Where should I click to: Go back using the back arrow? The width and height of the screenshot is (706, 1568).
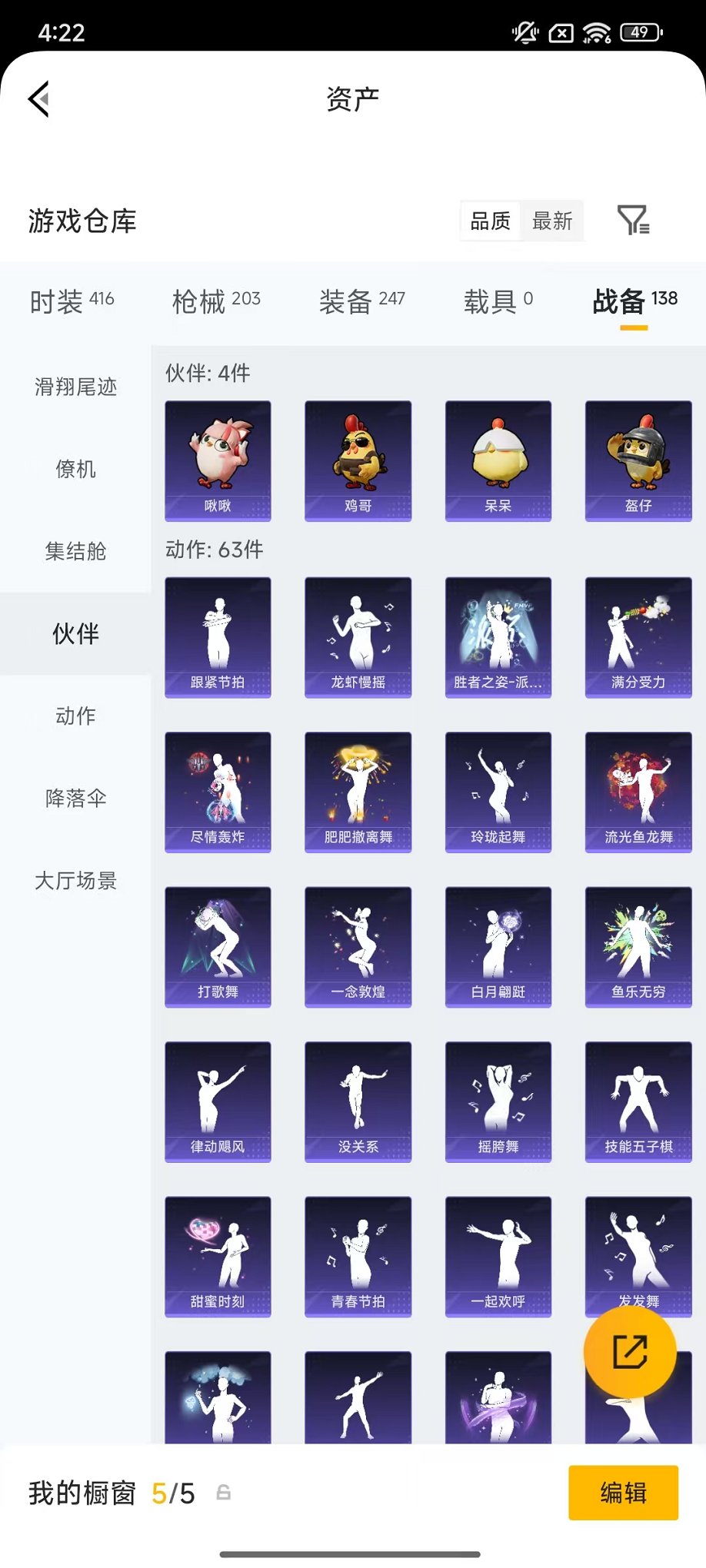(38, 100)
